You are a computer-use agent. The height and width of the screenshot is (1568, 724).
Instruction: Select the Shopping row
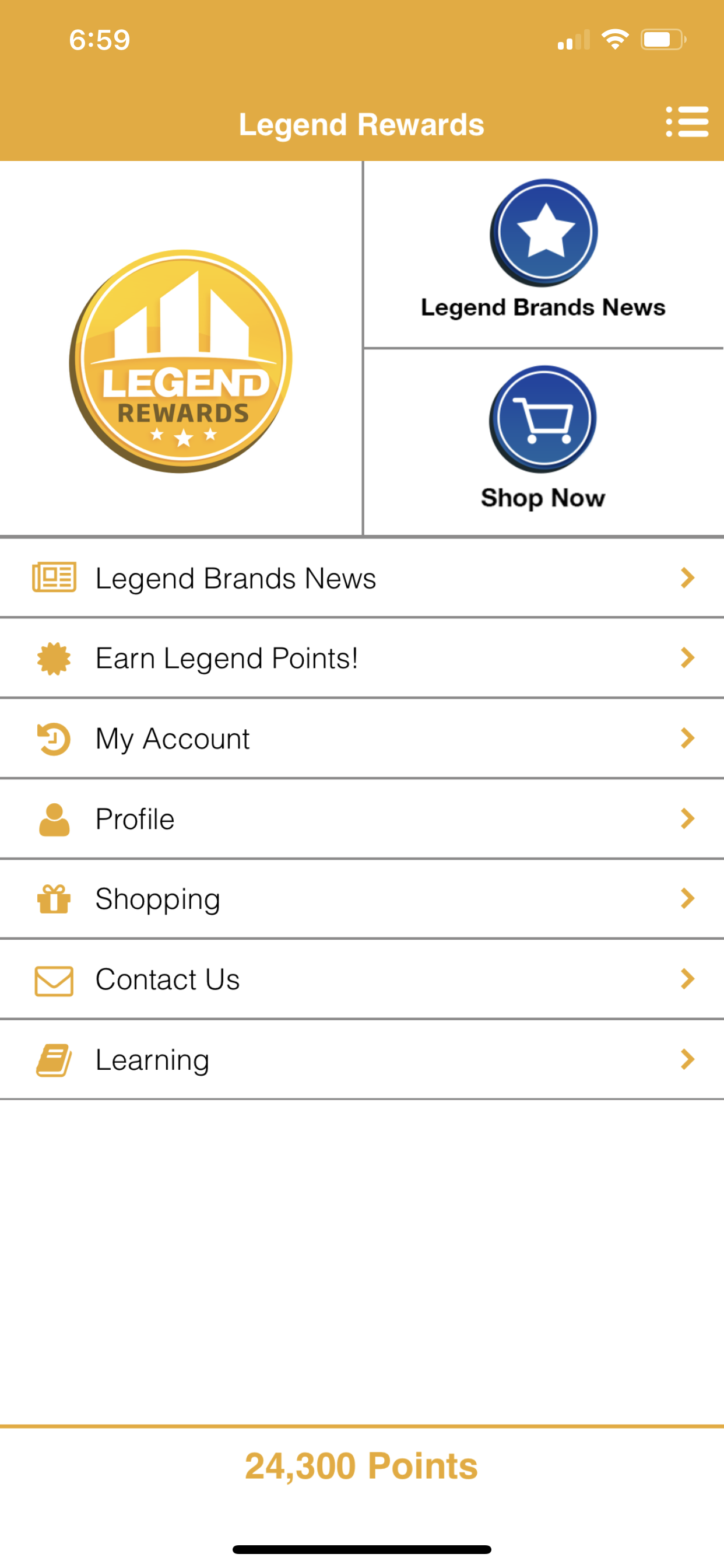tap(361, 899)
